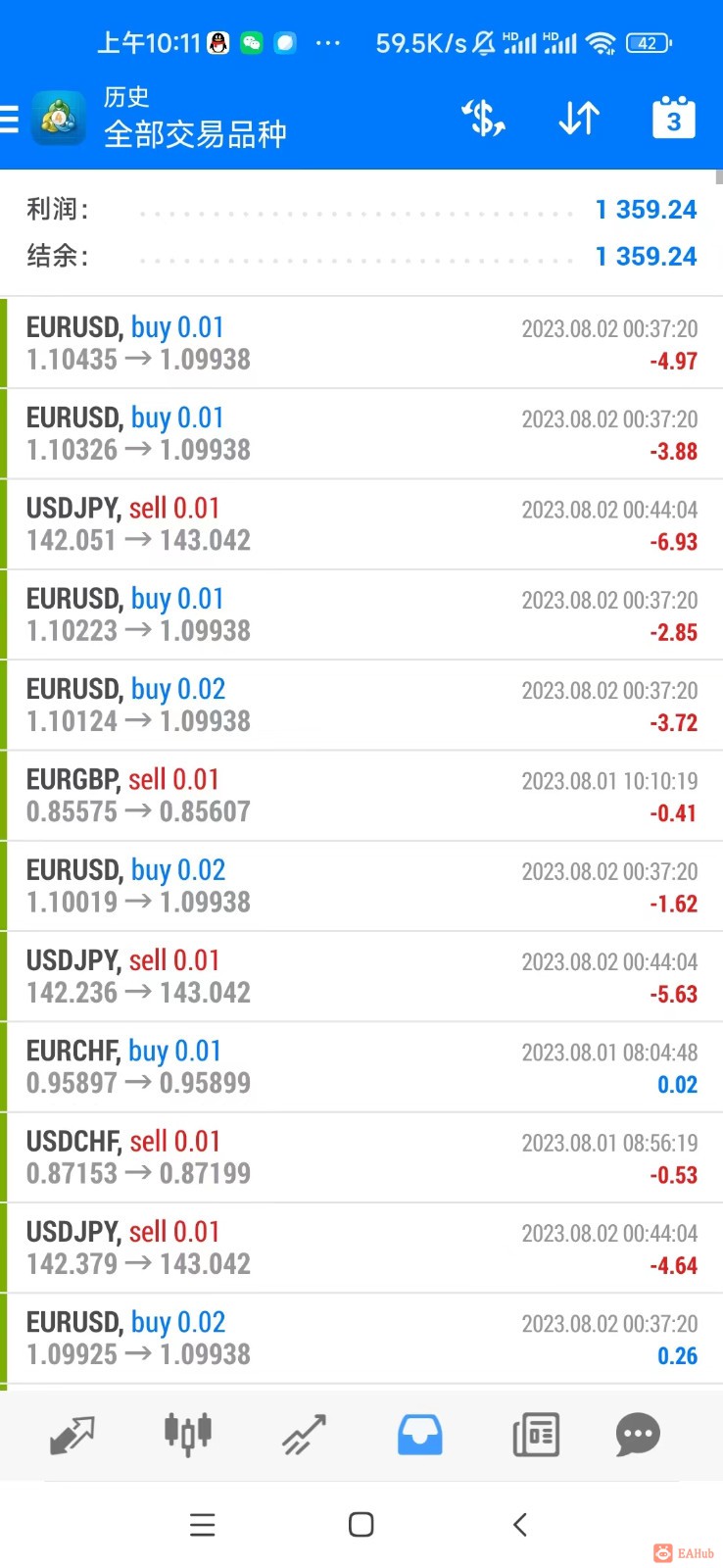Open the EURUSD buy trade at 1.10435
The image size is (723, 1568).
point(361,343)
